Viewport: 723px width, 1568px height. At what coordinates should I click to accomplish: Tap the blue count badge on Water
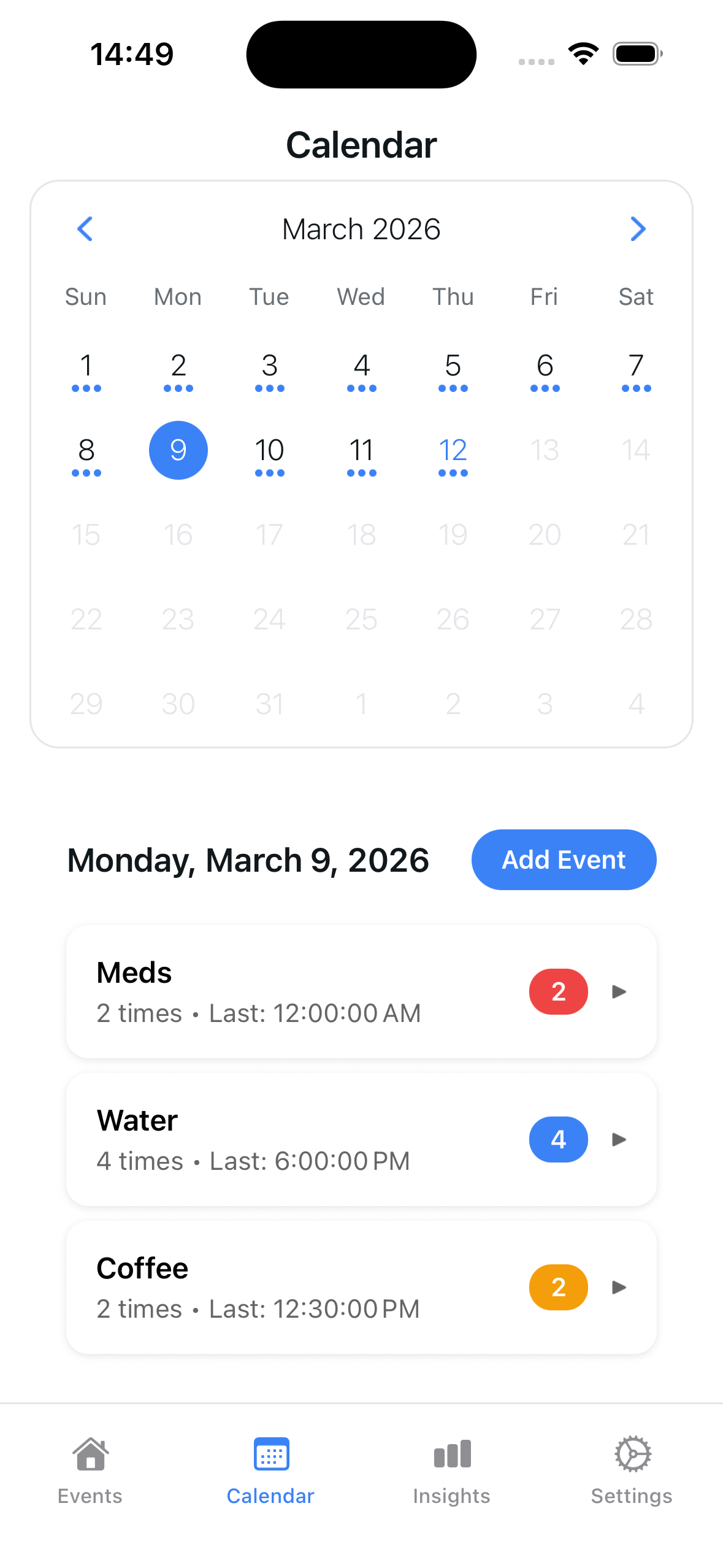(558, 1139)
